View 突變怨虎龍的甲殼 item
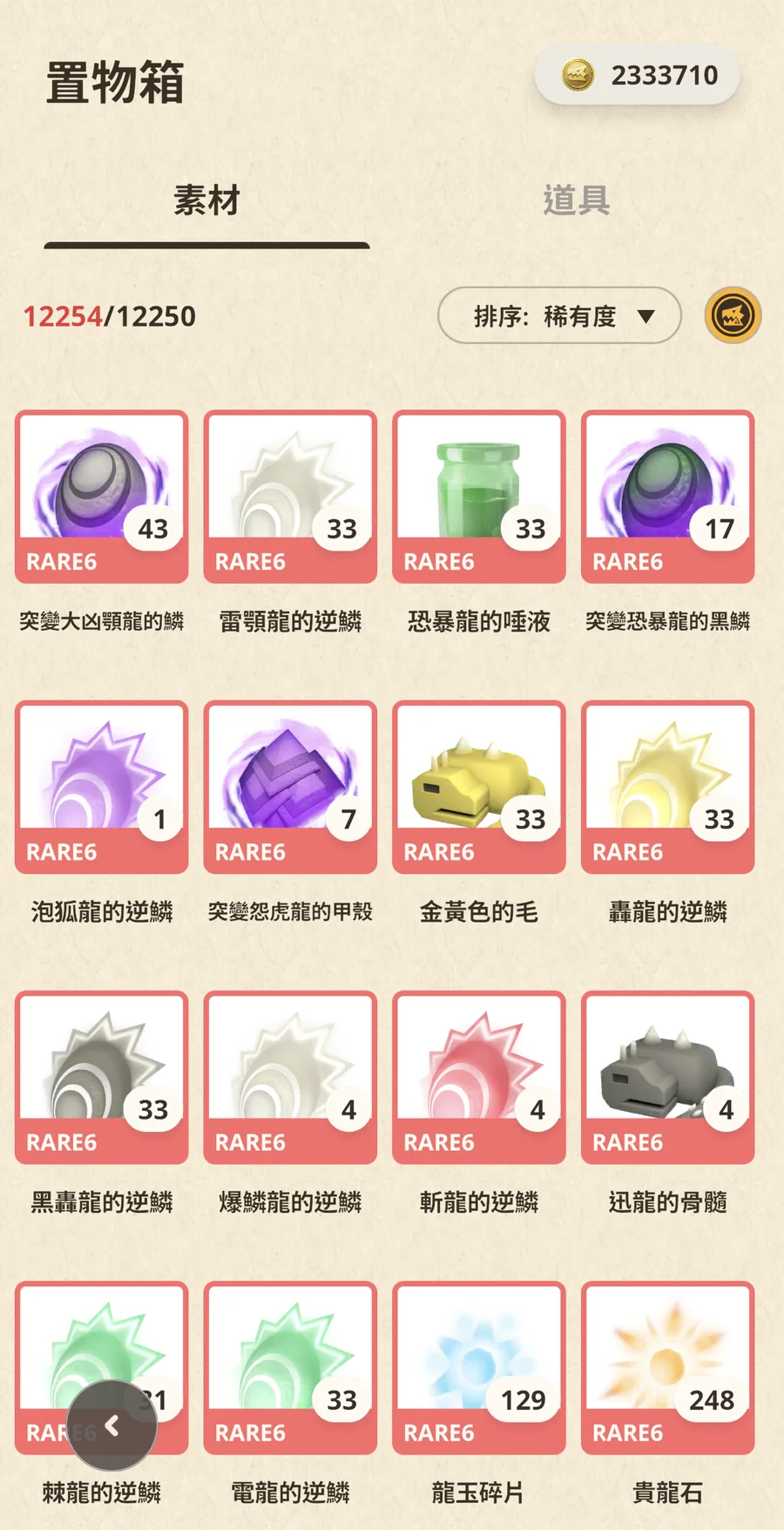 290,787
